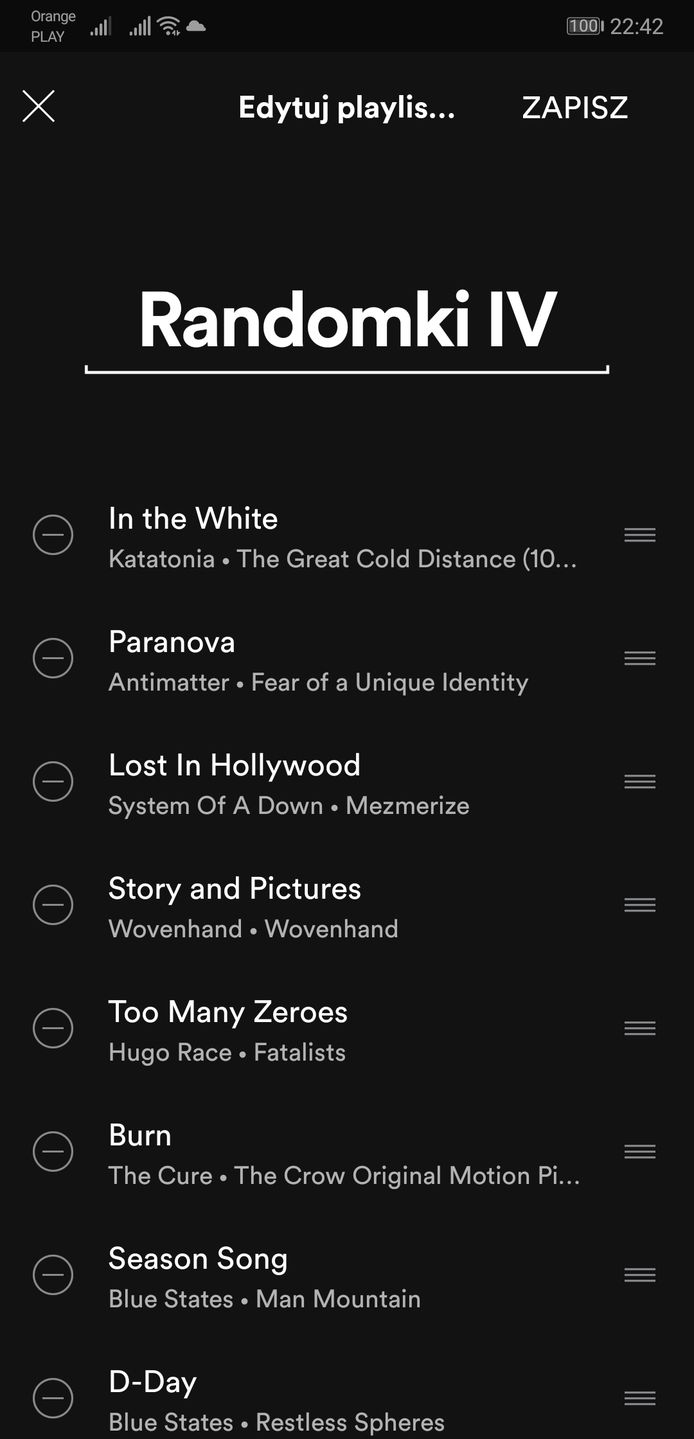Remove Burn by The Cure
This screenshot has height=1439, width=694.
point(53,1151)
